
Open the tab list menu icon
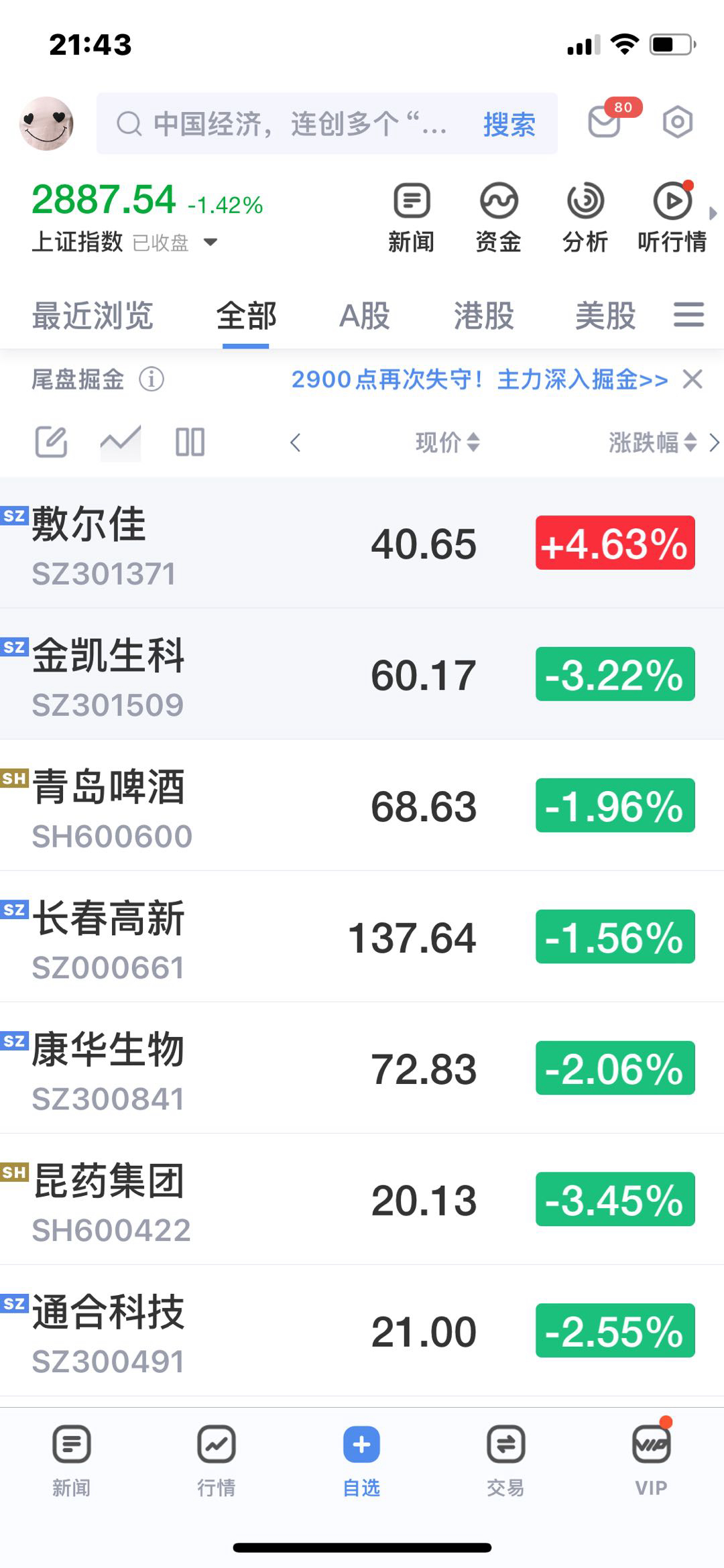(688, 314)
